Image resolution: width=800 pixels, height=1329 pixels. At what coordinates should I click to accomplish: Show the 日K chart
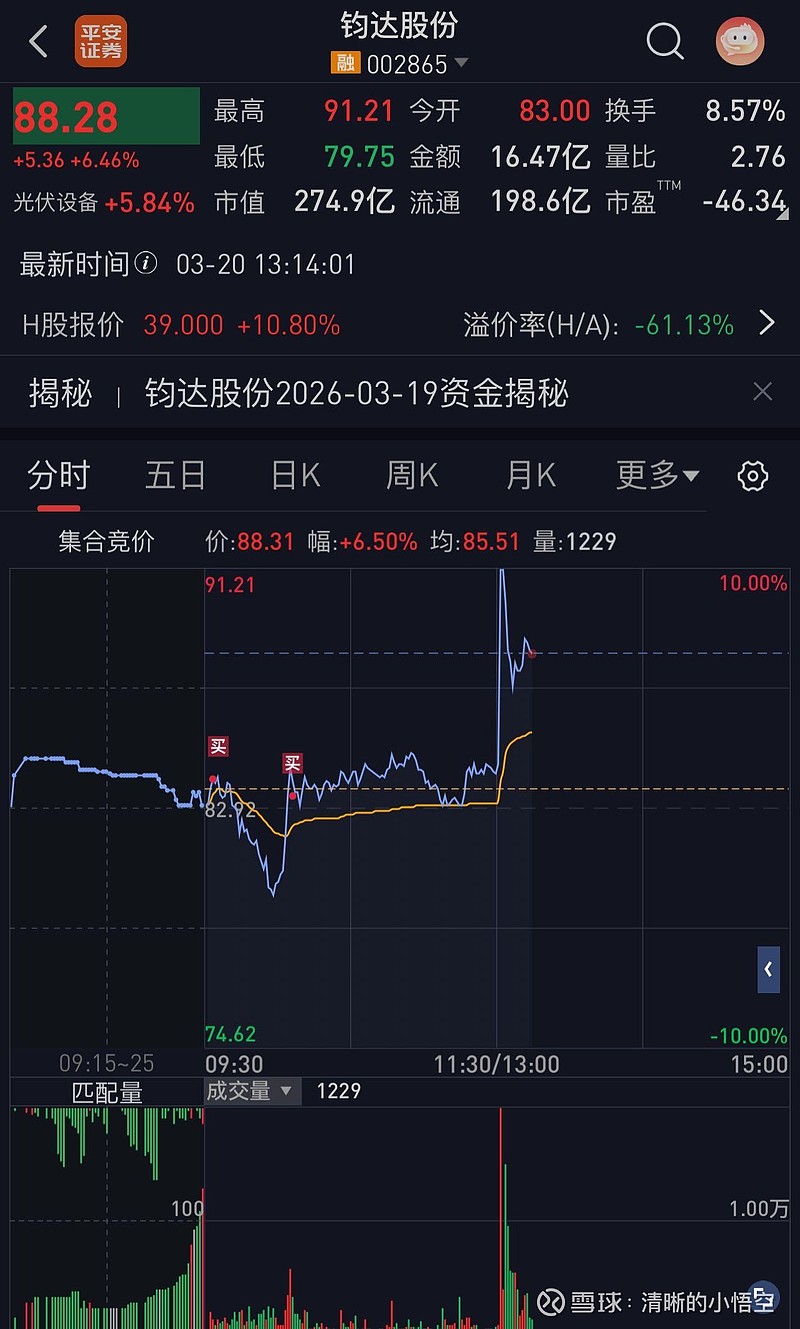(x=296, y=476)
